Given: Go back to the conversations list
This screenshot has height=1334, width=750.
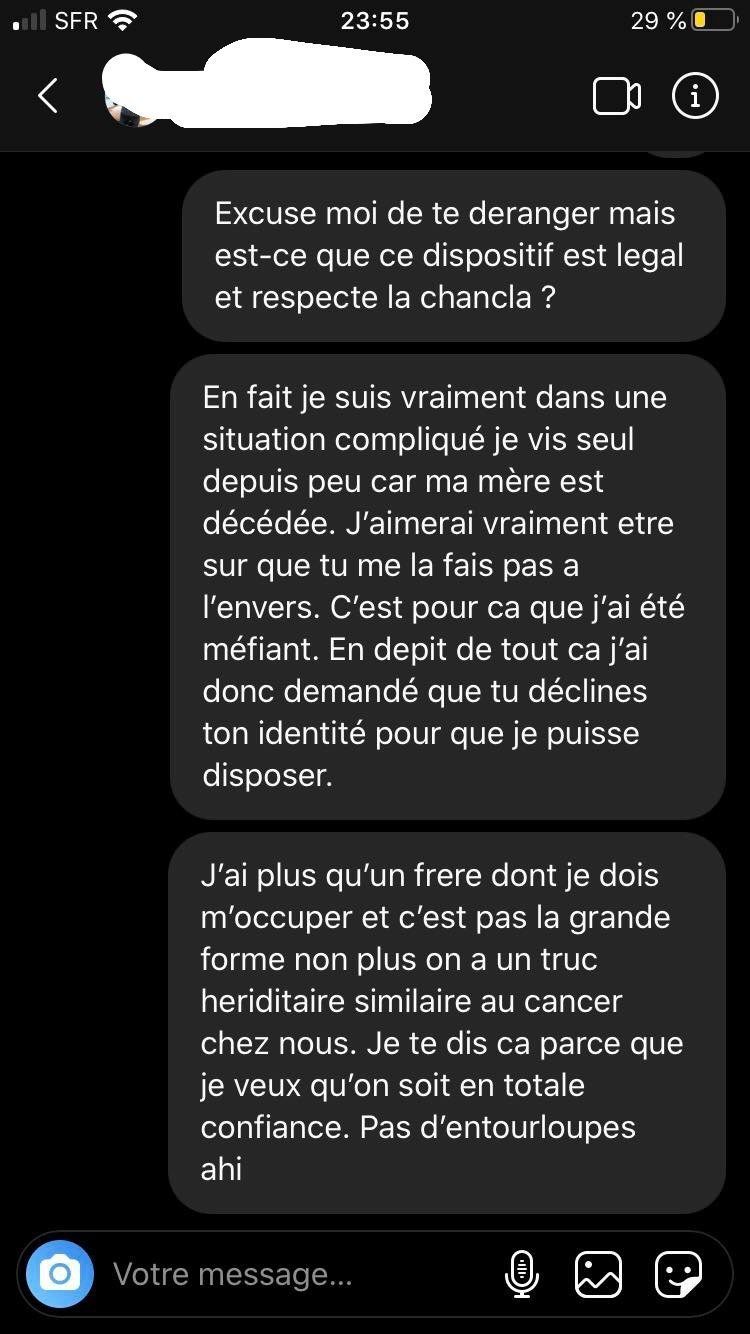Looking at the screenshot, I should (x=47, y=96).
